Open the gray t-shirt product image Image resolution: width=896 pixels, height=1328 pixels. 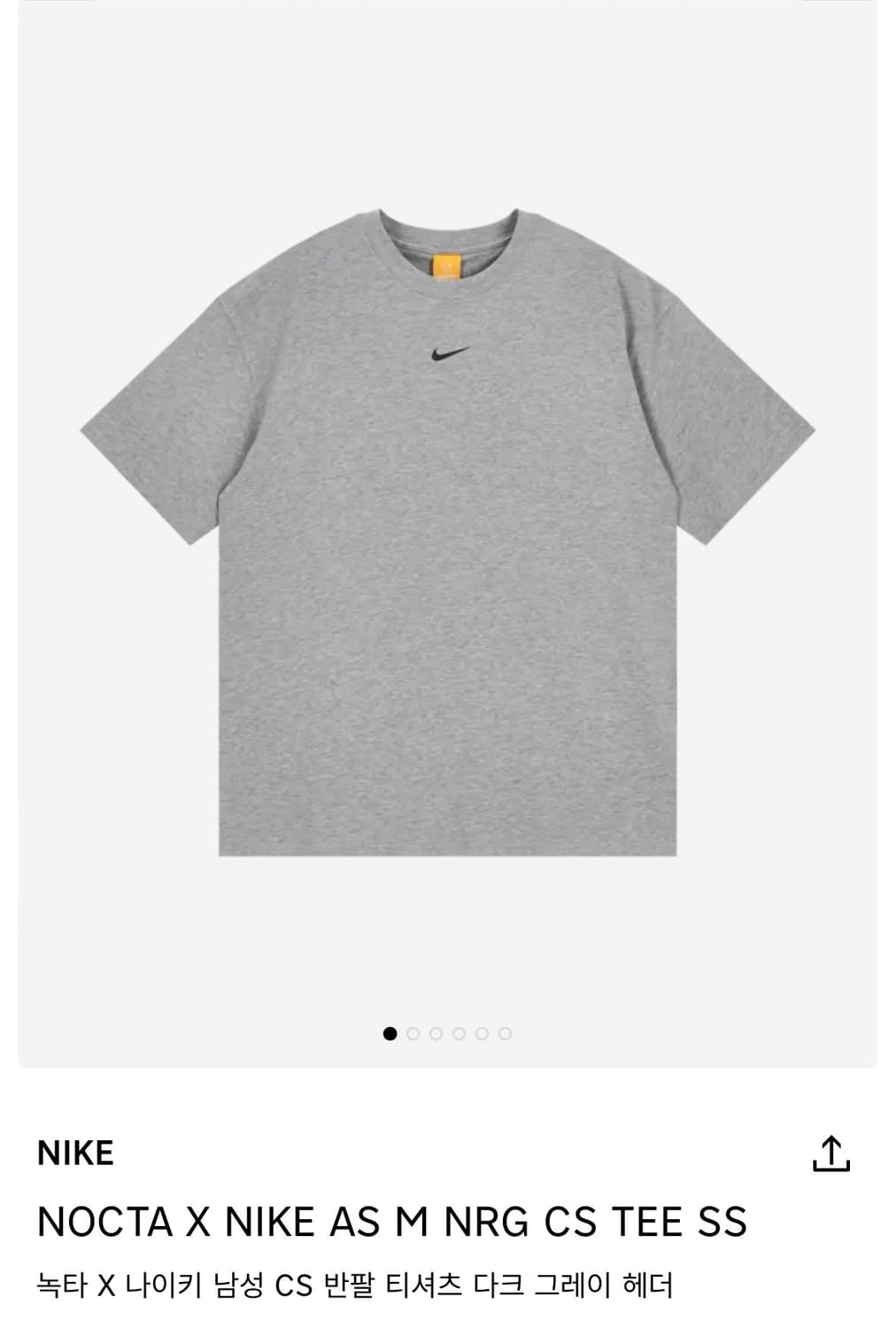pos(447,531)
